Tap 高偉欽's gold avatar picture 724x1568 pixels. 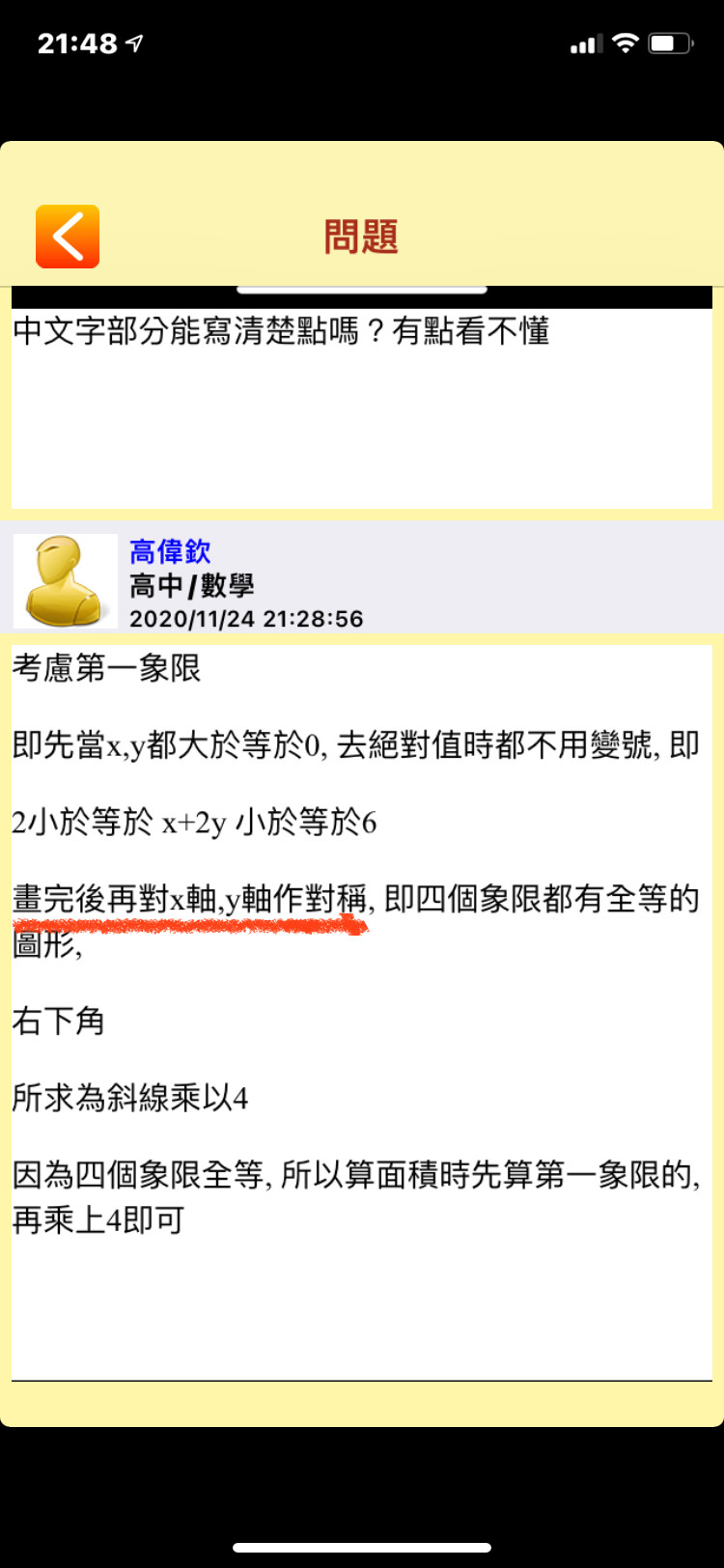(66, 581)
